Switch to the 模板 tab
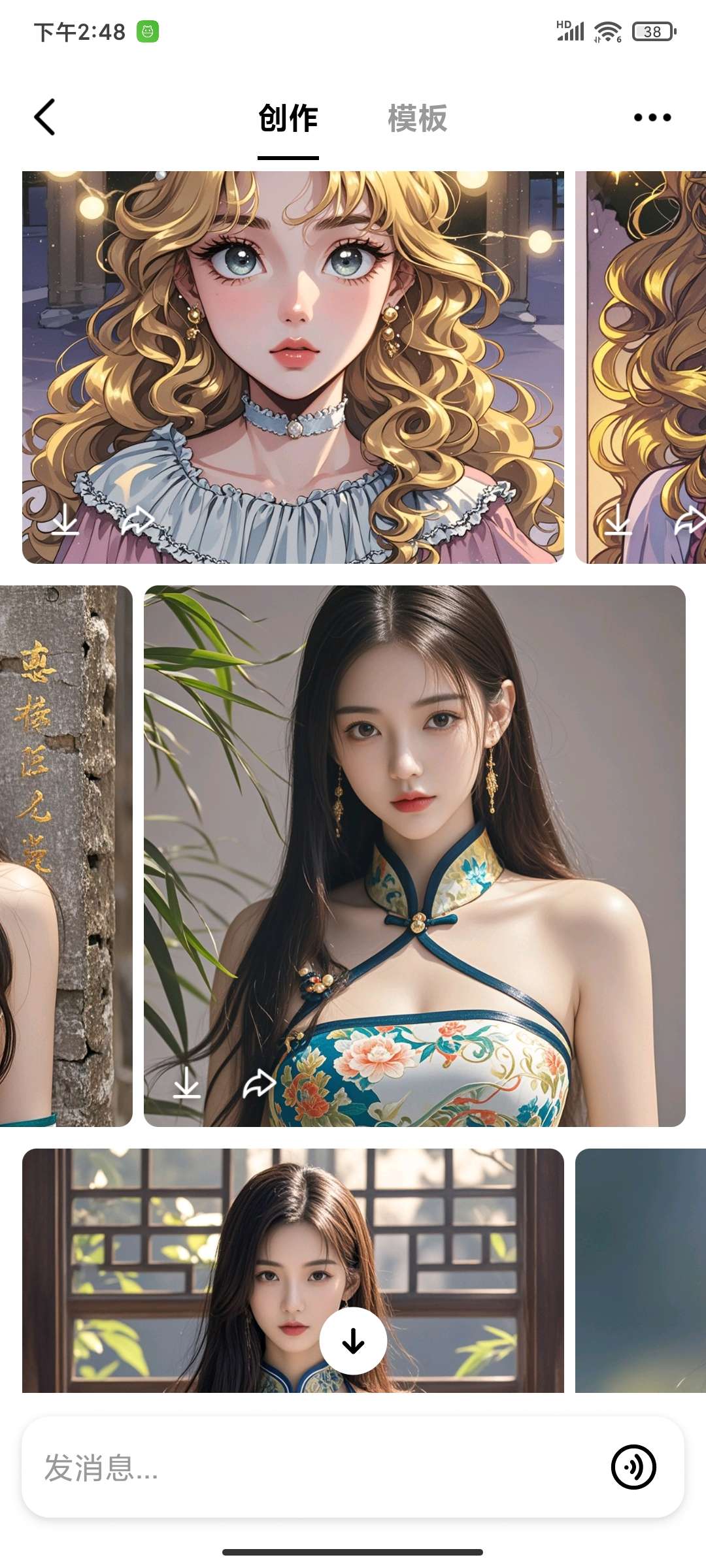 pos(417,118)
